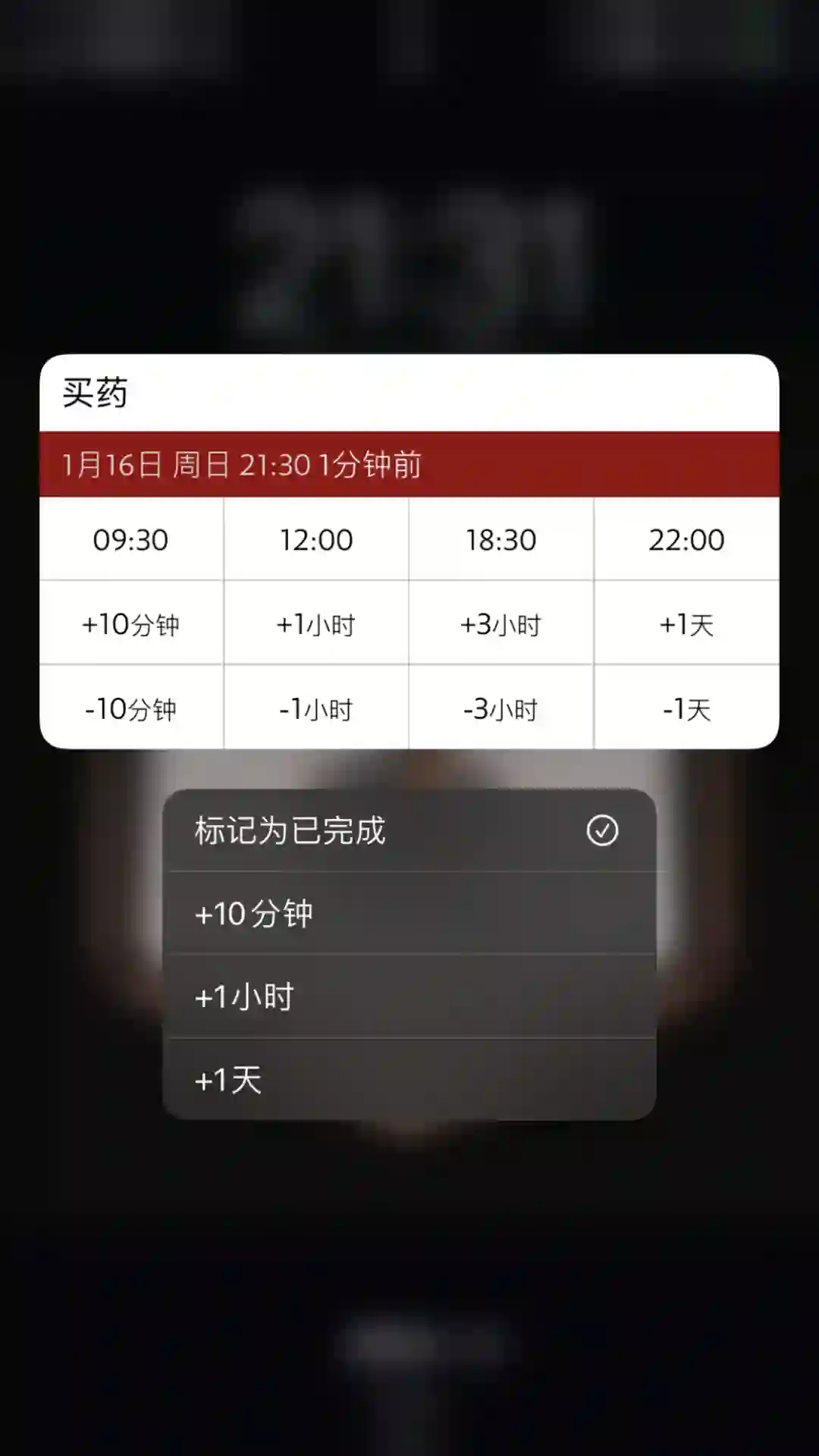Tap +1小时 in the time grid
The height and width of the screenshot is (1456, 819).
click(316, 624)
